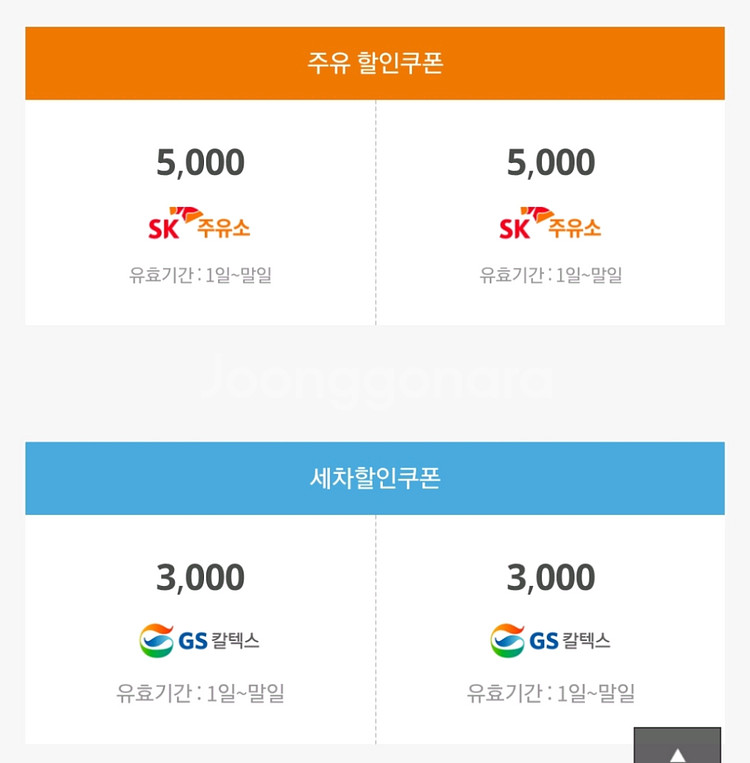Select the 세차할인쿠폰 header
Image resolution: width=750 pixels, height=763 pixels.
[375, 477]
